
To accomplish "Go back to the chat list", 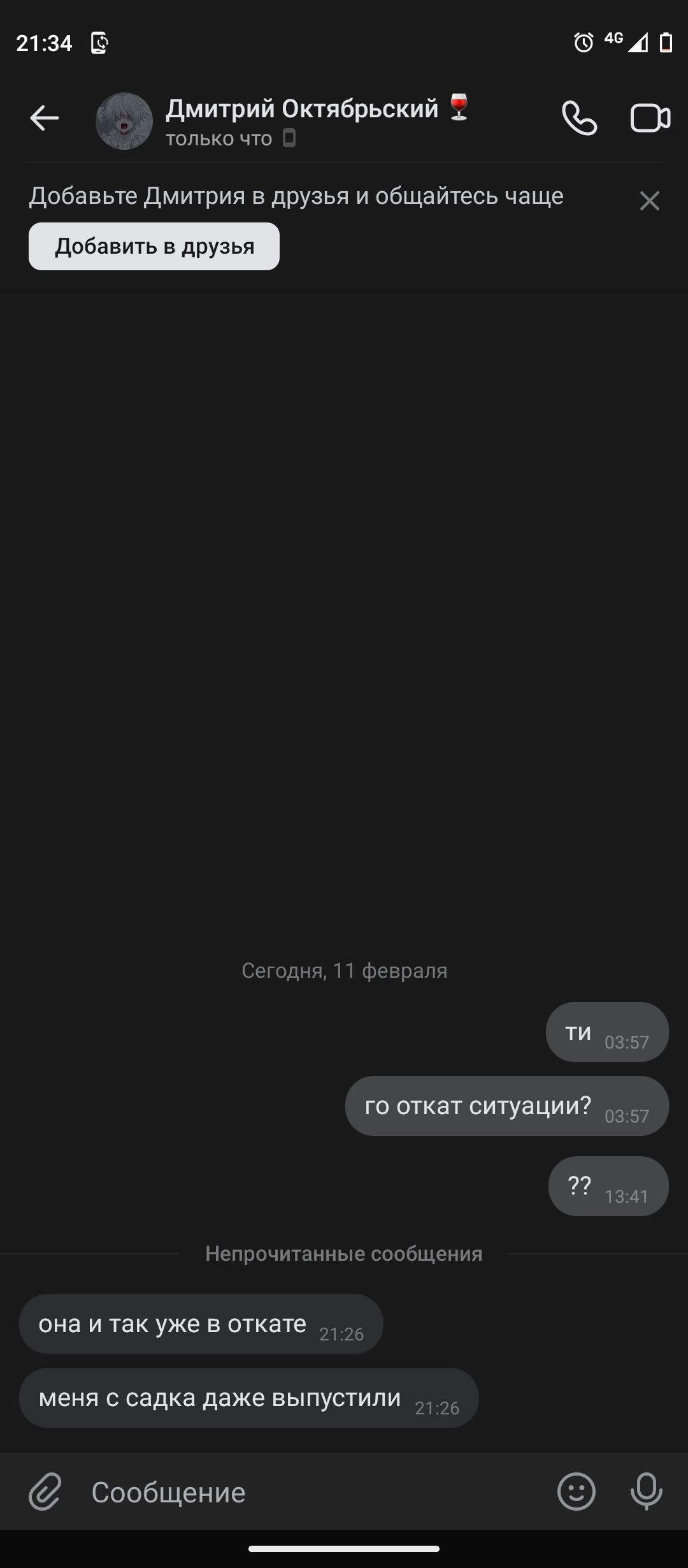I will point(45,118).
